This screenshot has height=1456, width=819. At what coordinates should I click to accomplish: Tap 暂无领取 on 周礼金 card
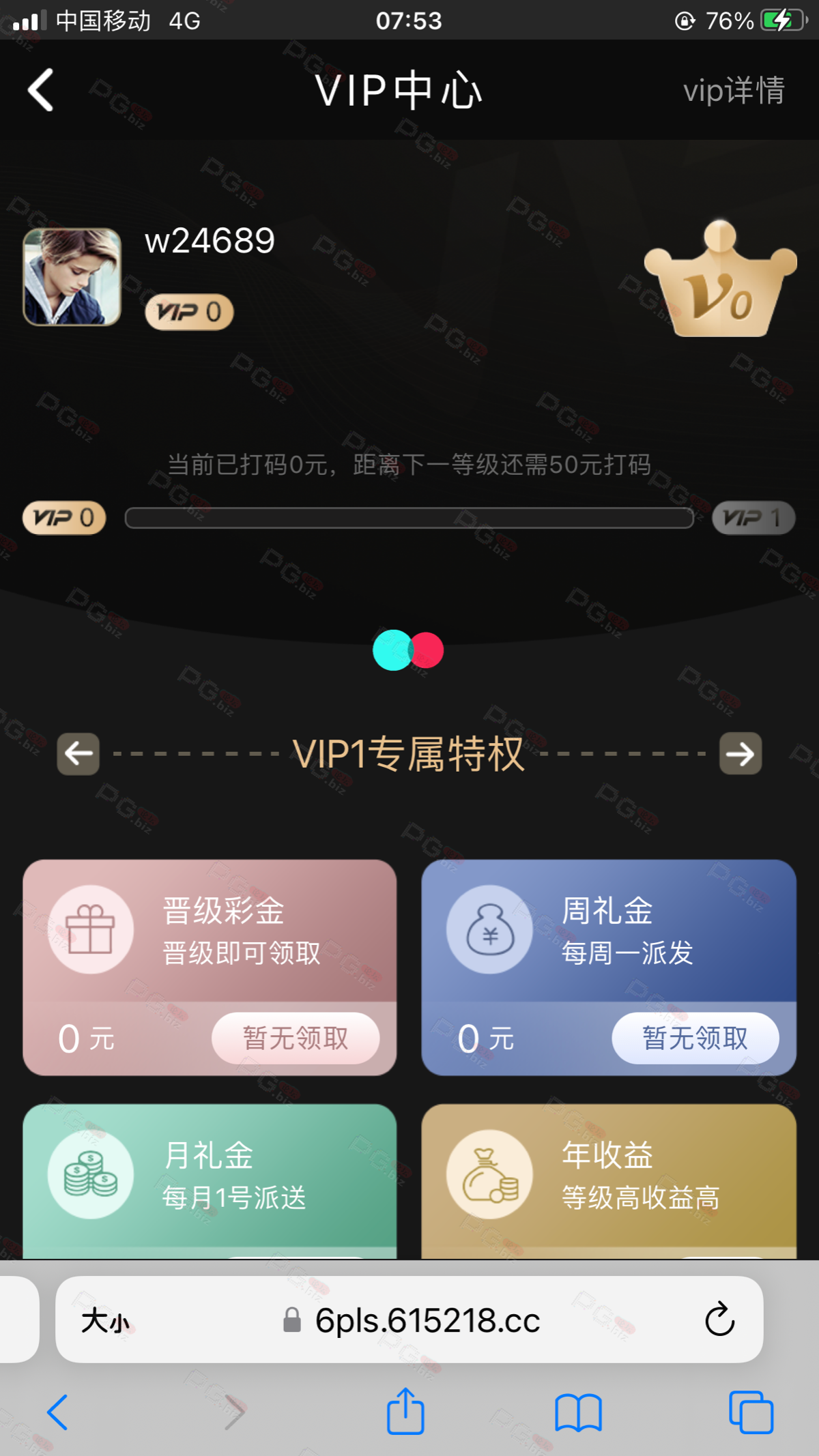pos(695,1038)
